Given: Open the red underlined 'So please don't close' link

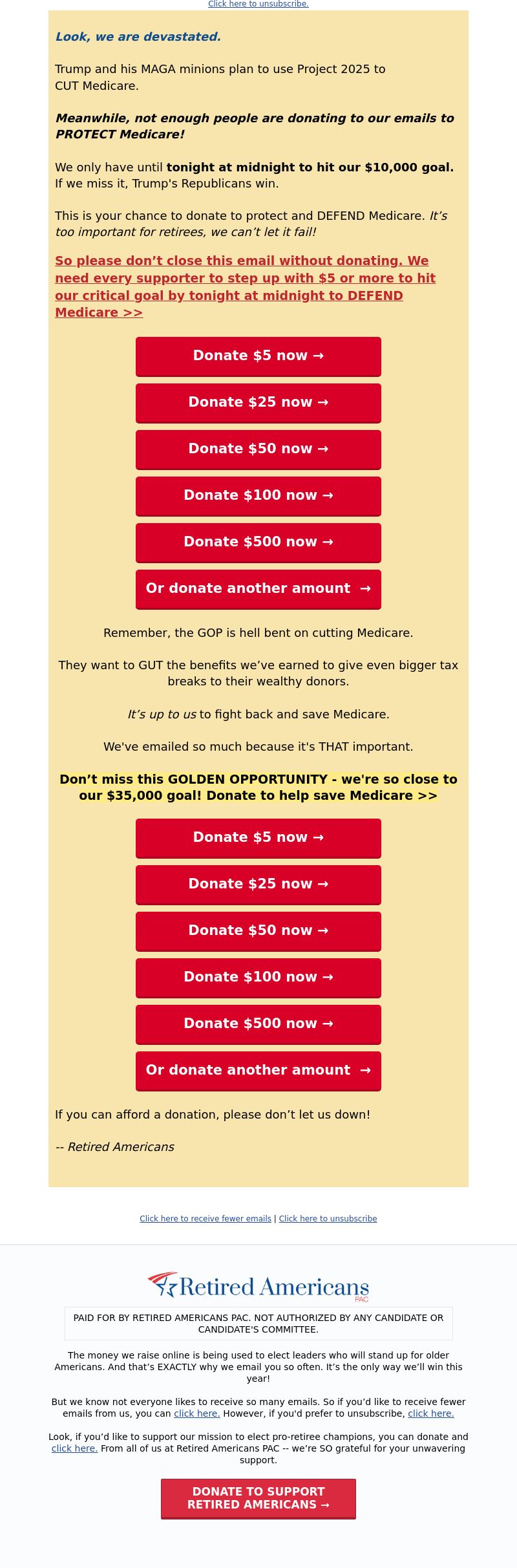Looking at the screenshot, I should (244, 286).
